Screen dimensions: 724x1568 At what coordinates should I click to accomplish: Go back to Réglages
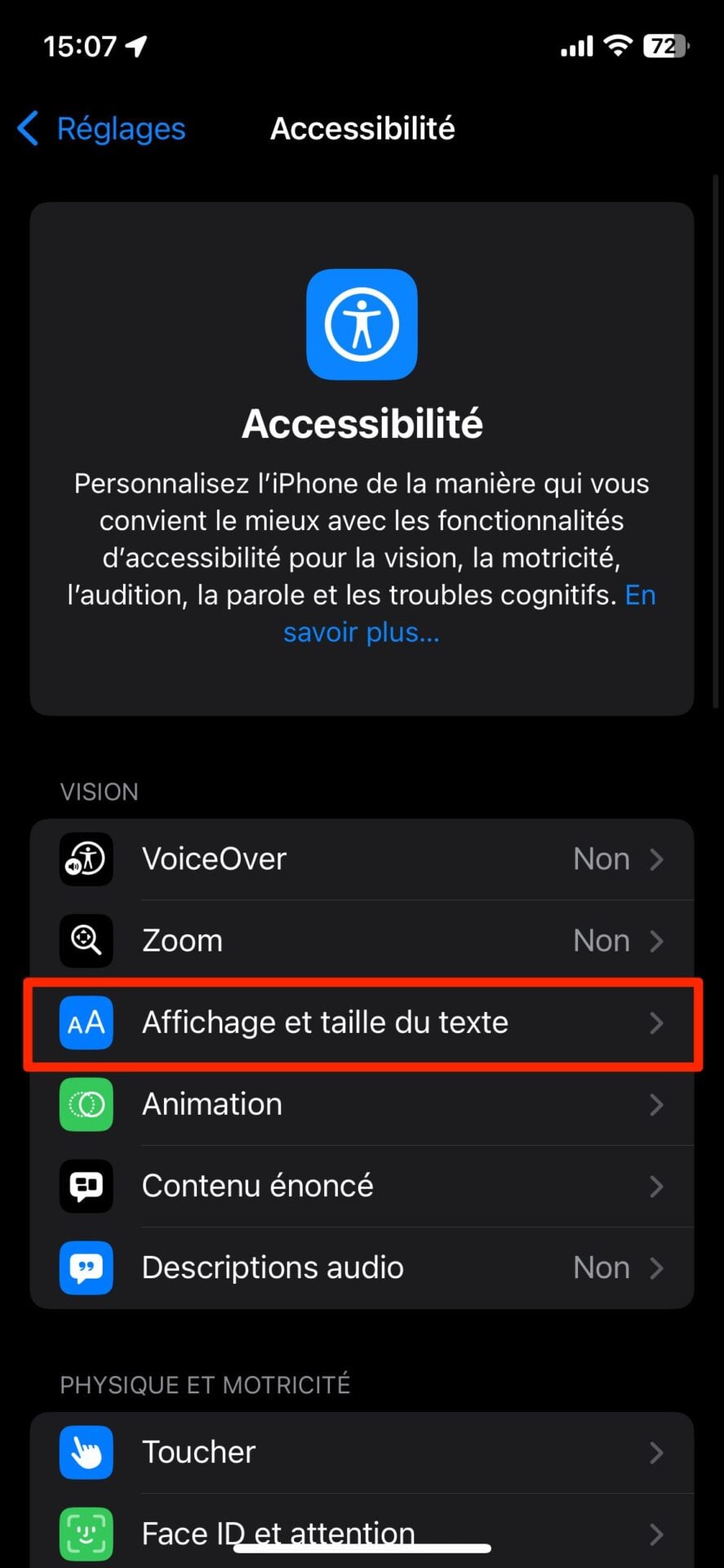click(x=102, y=129)
